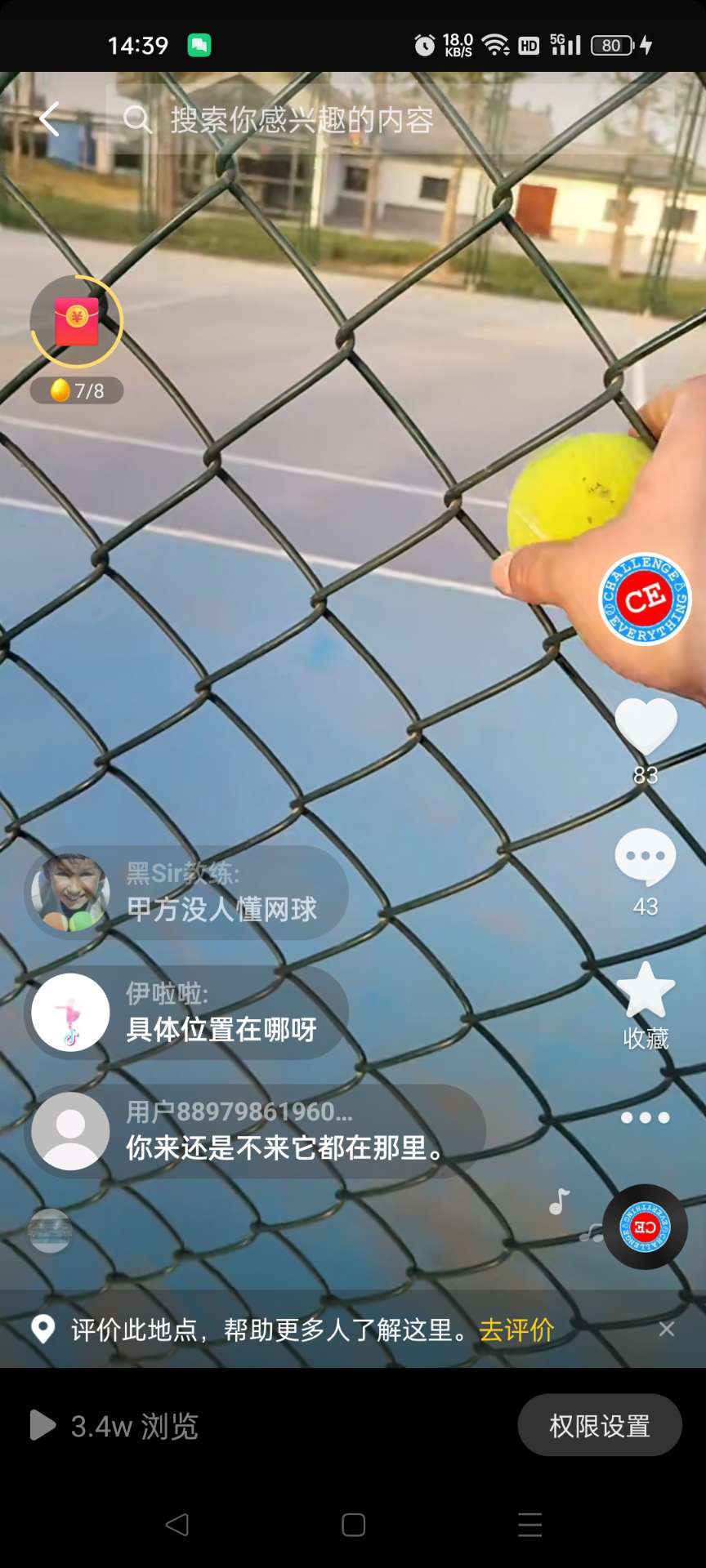Open the spinning music disc
Image resolution: width=706 pixels, height=1568 pixels.
pos(646,1227)
